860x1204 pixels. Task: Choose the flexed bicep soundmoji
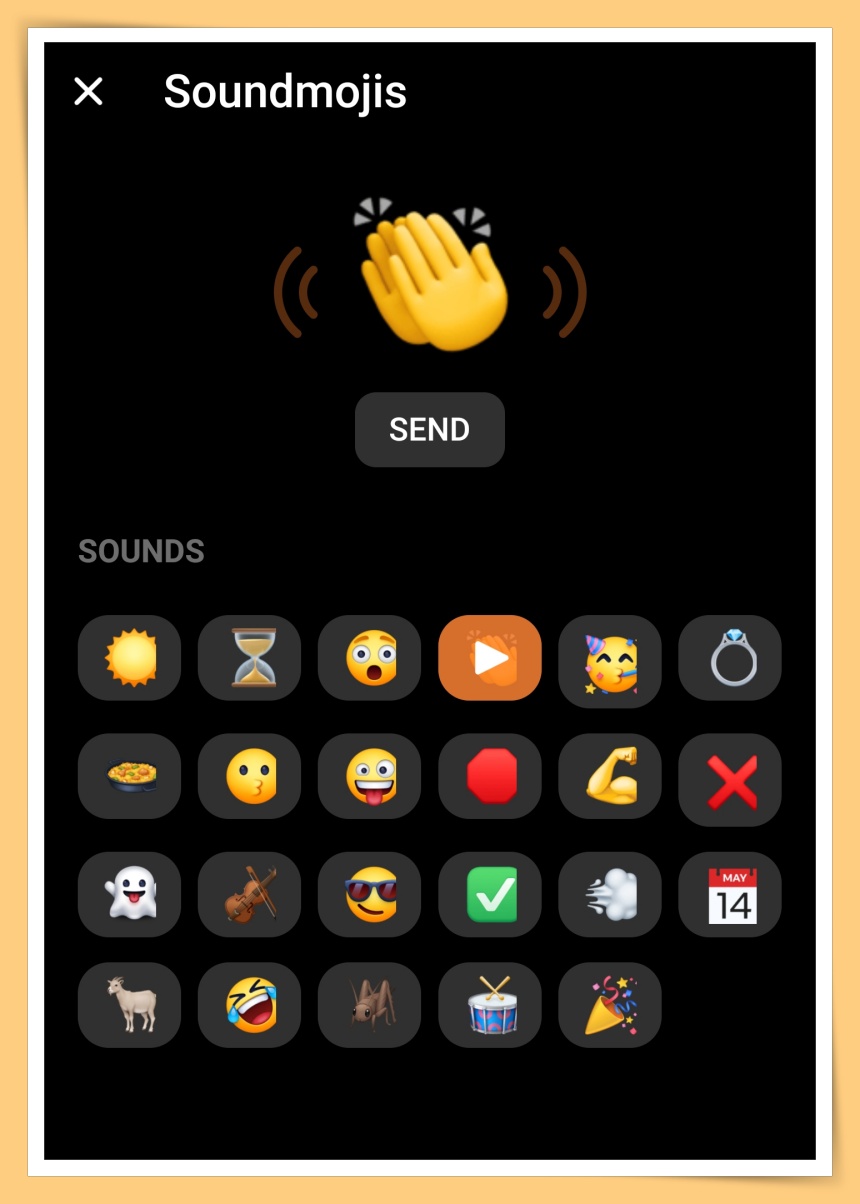[x=610, y=776]
